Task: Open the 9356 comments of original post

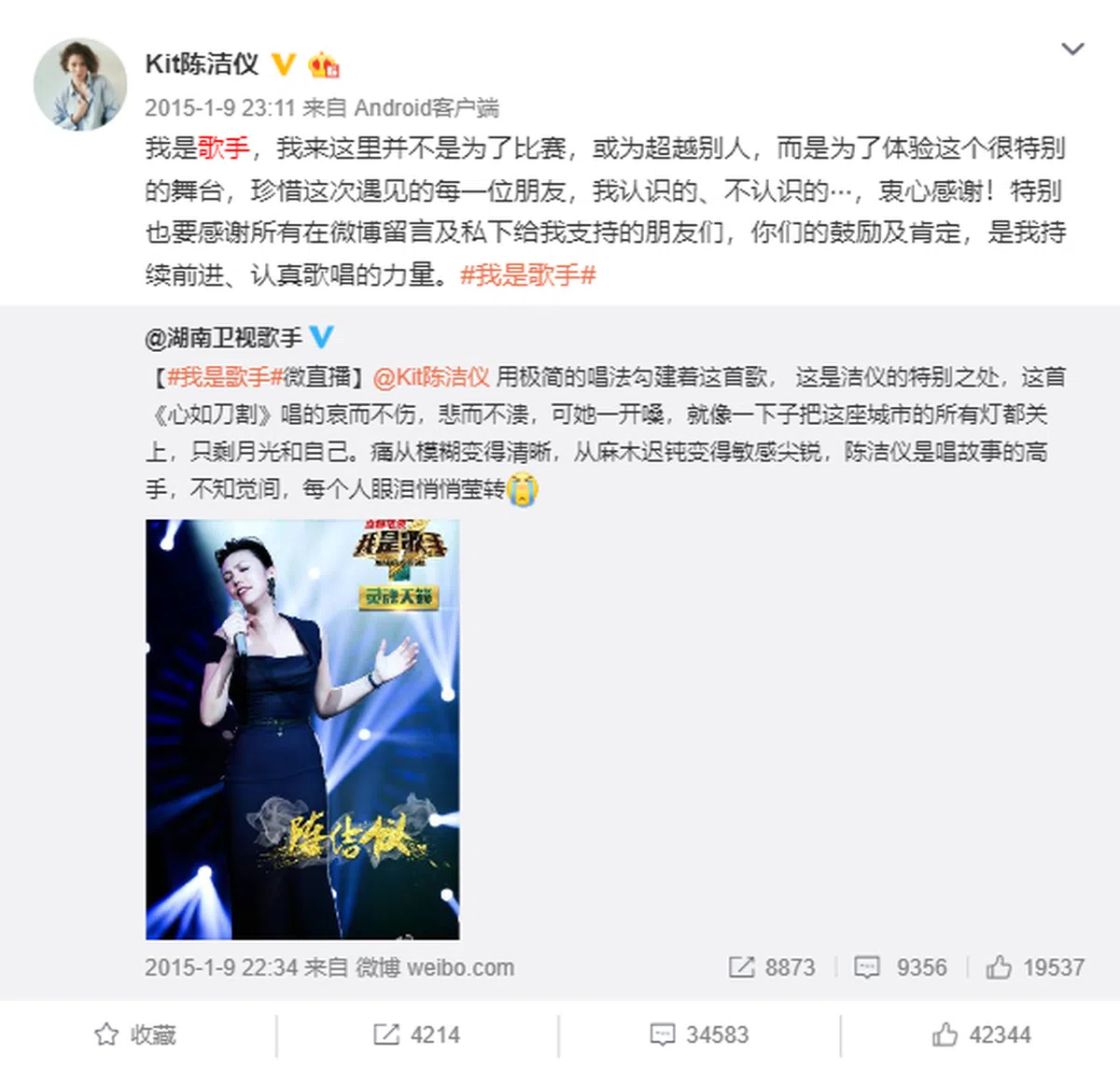Action: (x=901, y=967)
